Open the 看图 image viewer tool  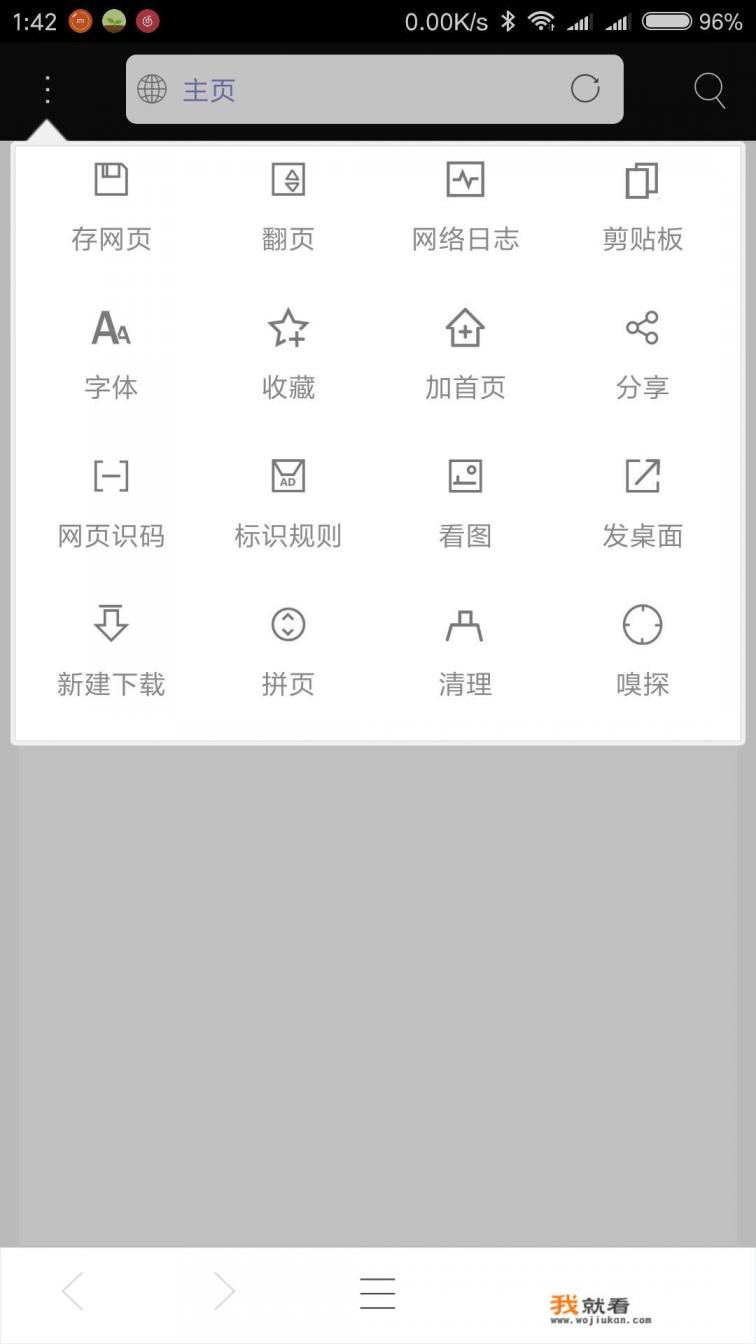(465, 498)
